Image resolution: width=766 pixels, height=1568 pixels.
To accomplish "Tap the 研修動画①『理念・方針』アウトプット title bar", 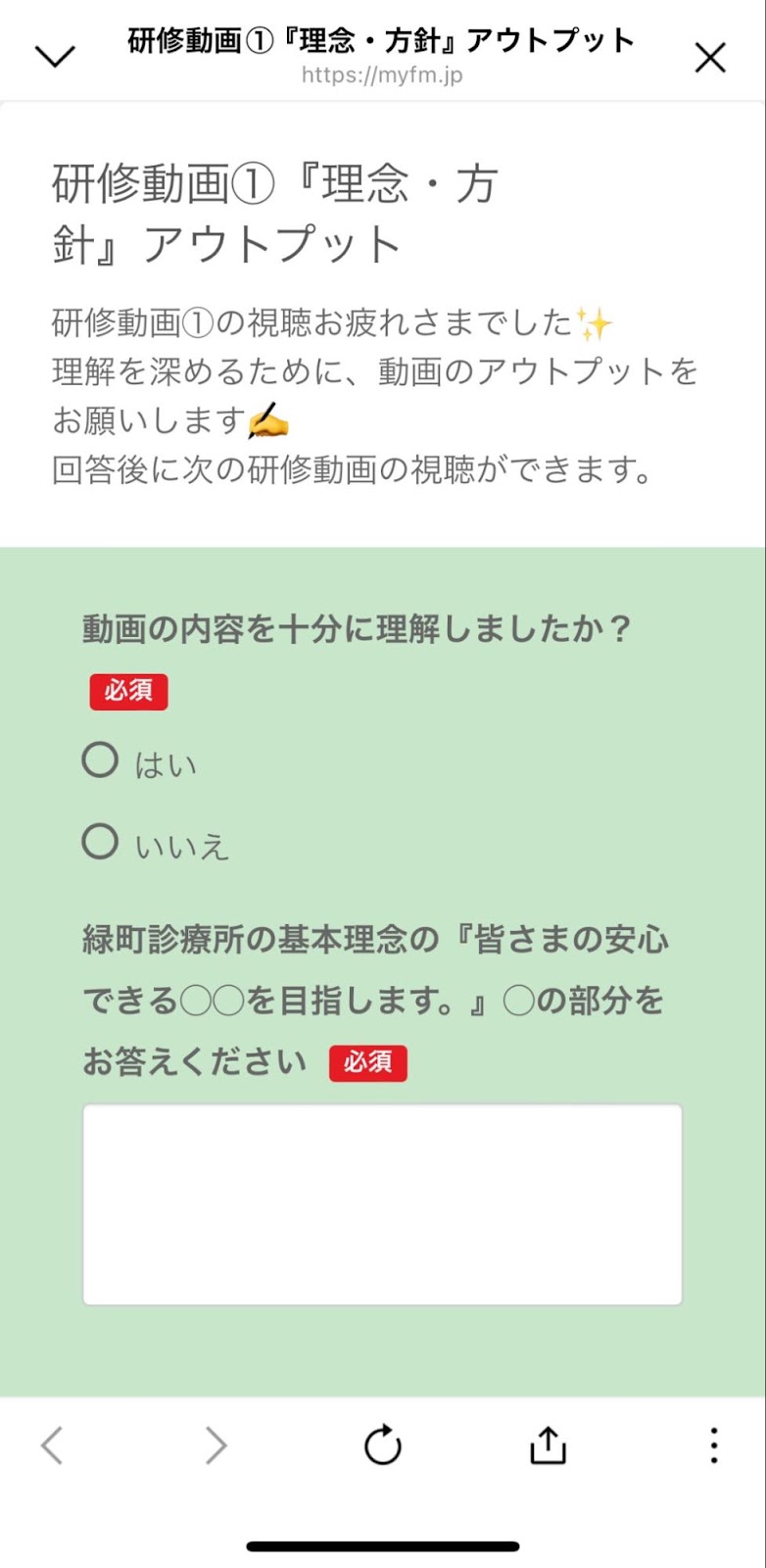I will pyautogui.click(x=378, y=39).
